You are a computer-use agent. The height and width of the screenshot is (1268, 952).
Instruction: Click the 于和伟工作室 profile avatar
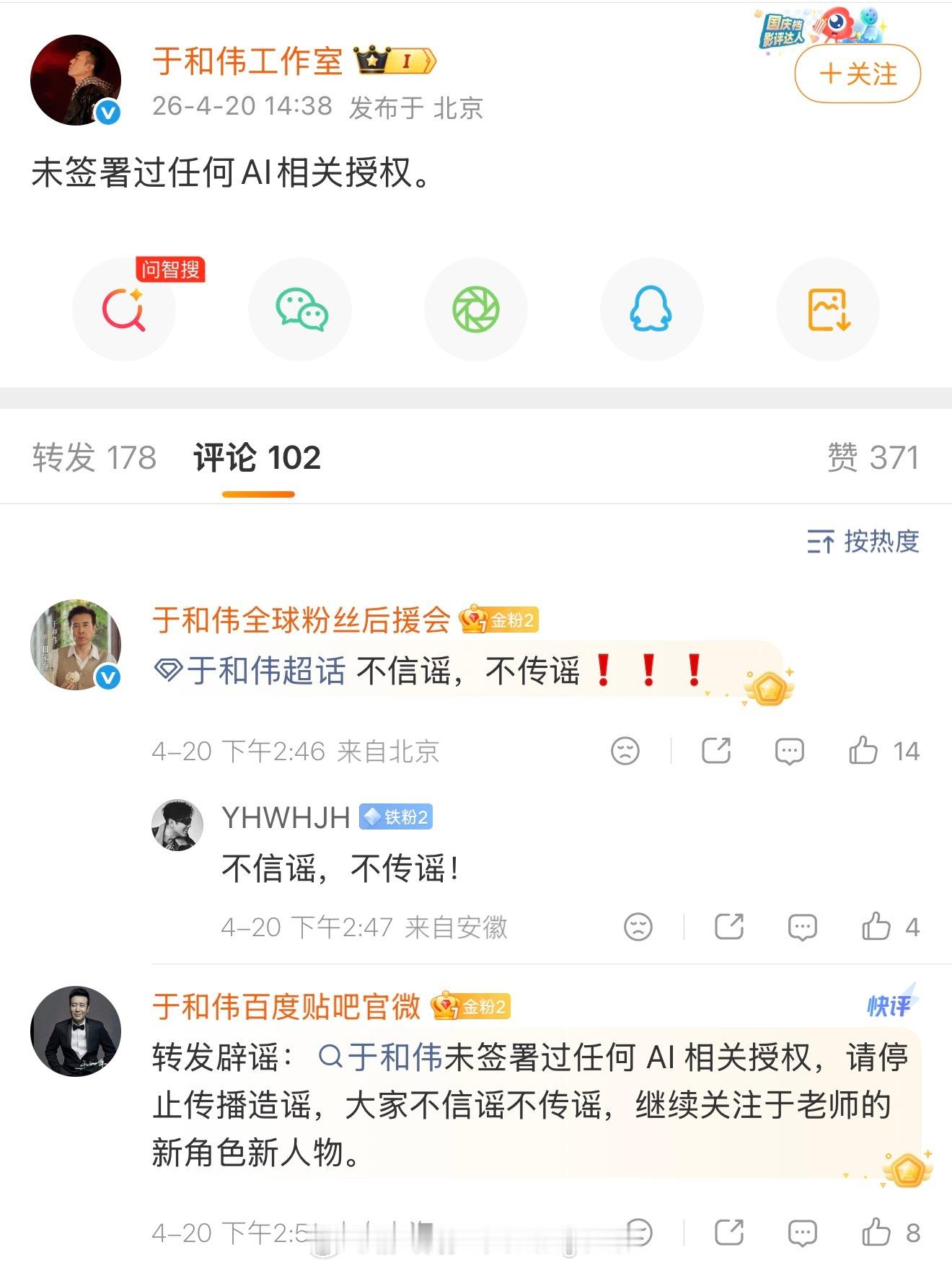click(x=76, y=79)
